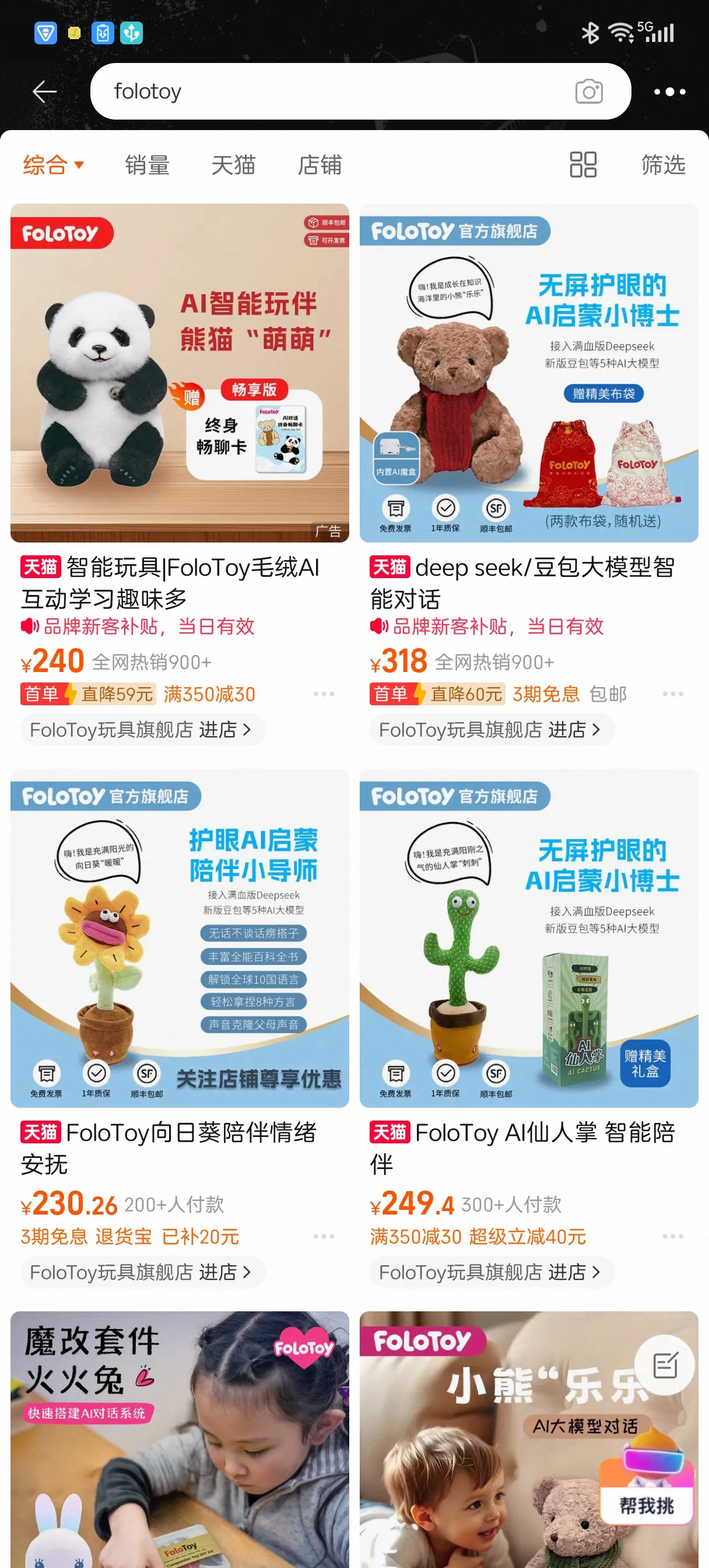Open the 筛选 filter panel
The image size is (709, 1568).
663,165
